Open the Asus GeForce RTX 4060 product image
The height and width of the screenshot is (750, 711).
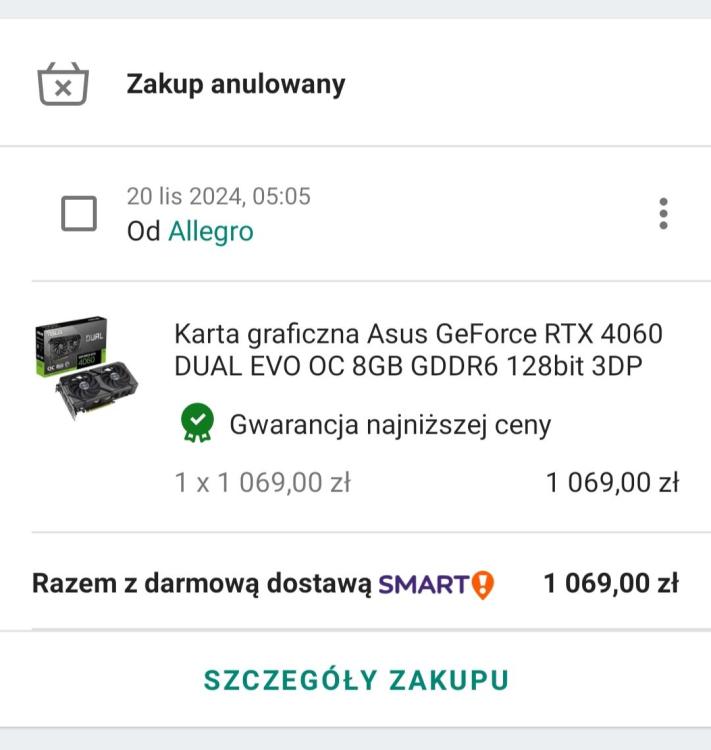[x=84, y=368]
